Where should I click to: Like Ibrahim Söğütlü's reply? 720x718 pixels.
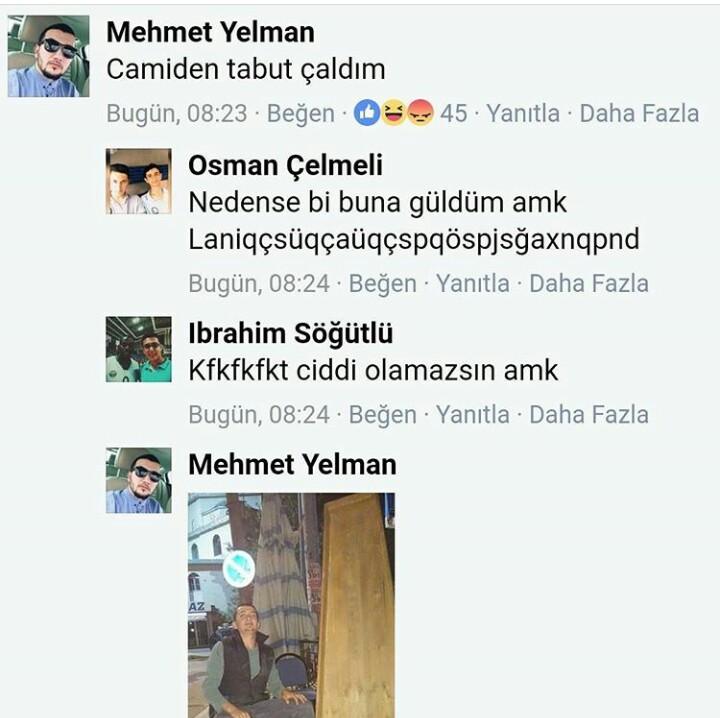[x=382, y=414]
